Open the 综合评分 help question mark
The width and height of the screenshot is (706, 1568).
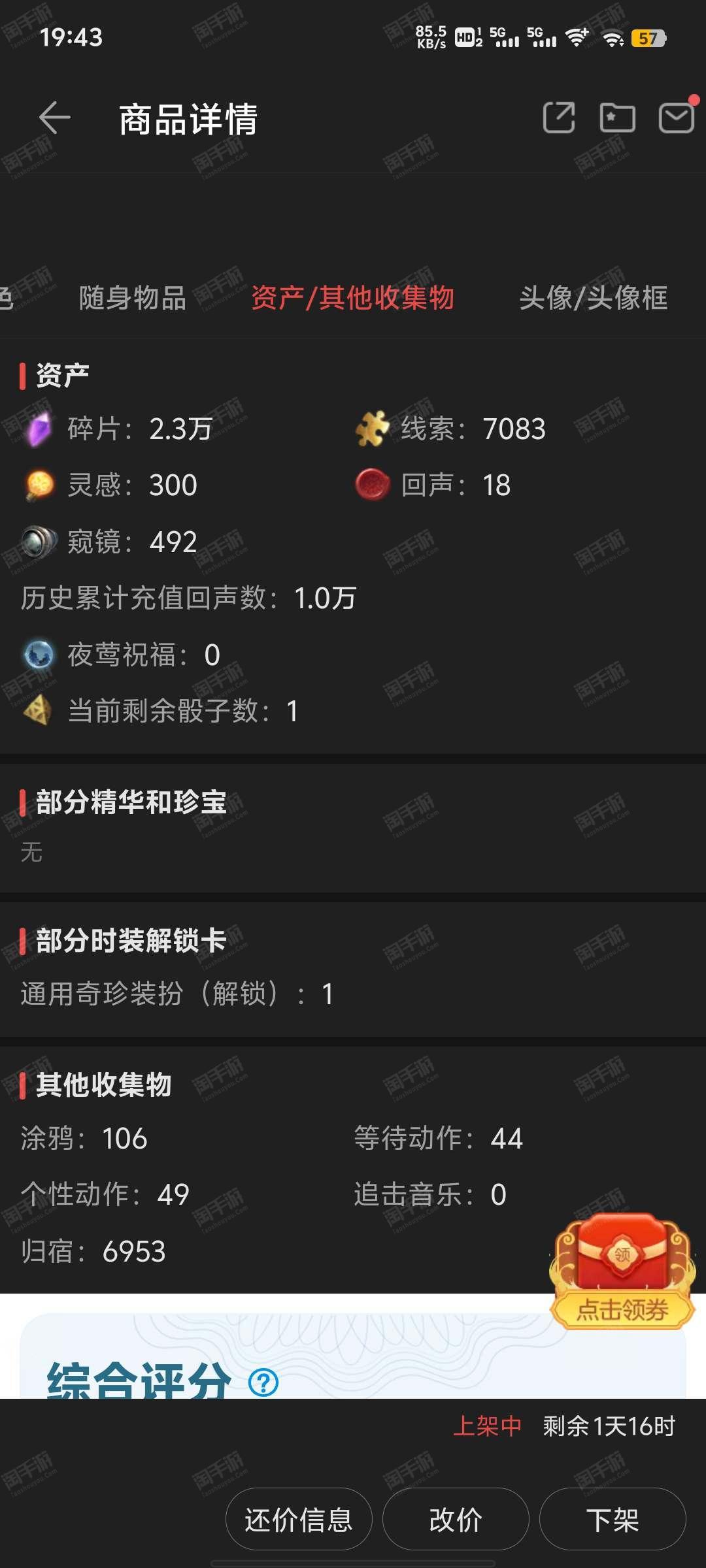point(264,1382)
